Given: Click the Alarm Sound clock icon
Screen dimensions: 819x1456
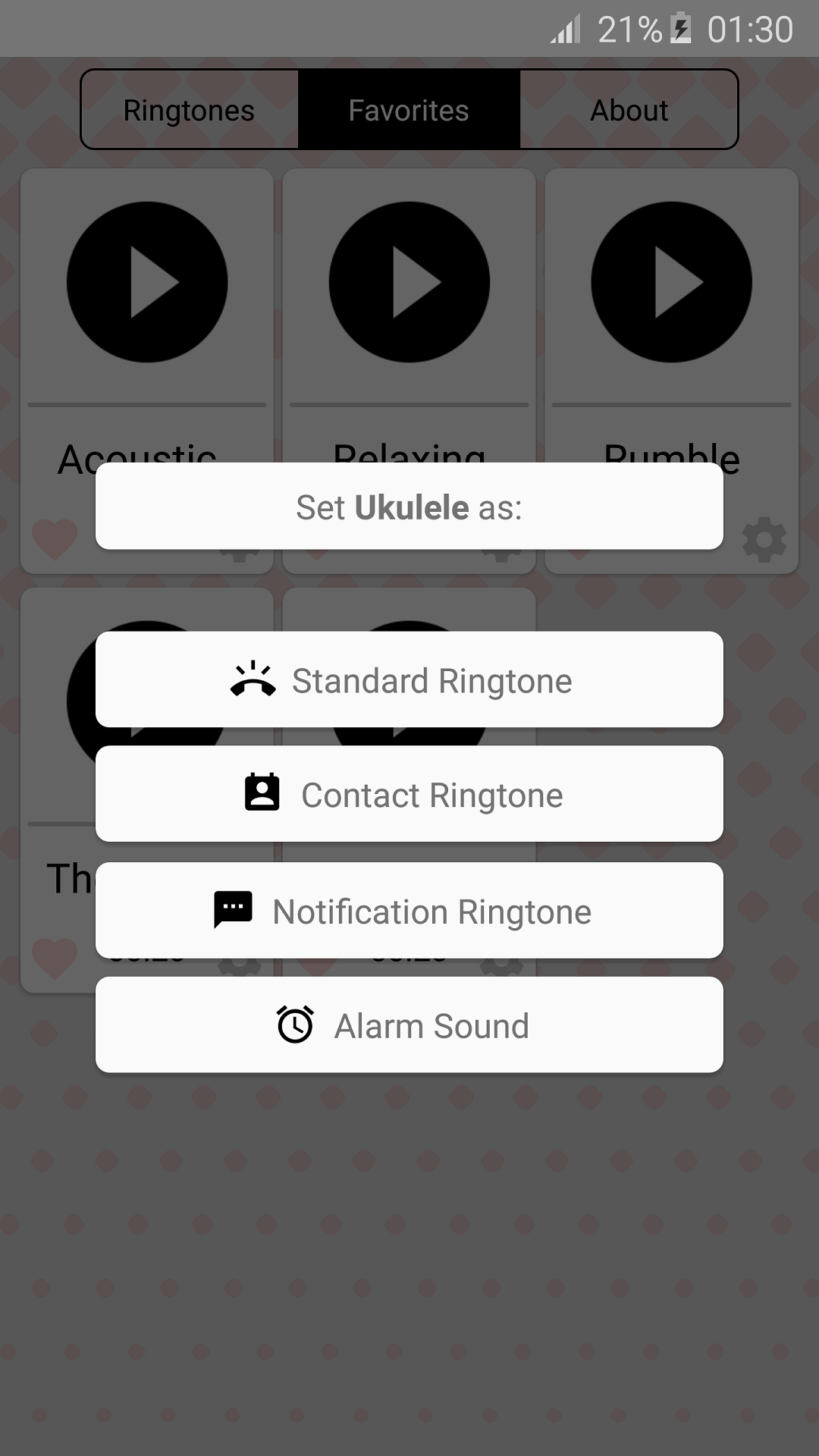Looking at the screenshot, I should click(x=296, y=1025).
